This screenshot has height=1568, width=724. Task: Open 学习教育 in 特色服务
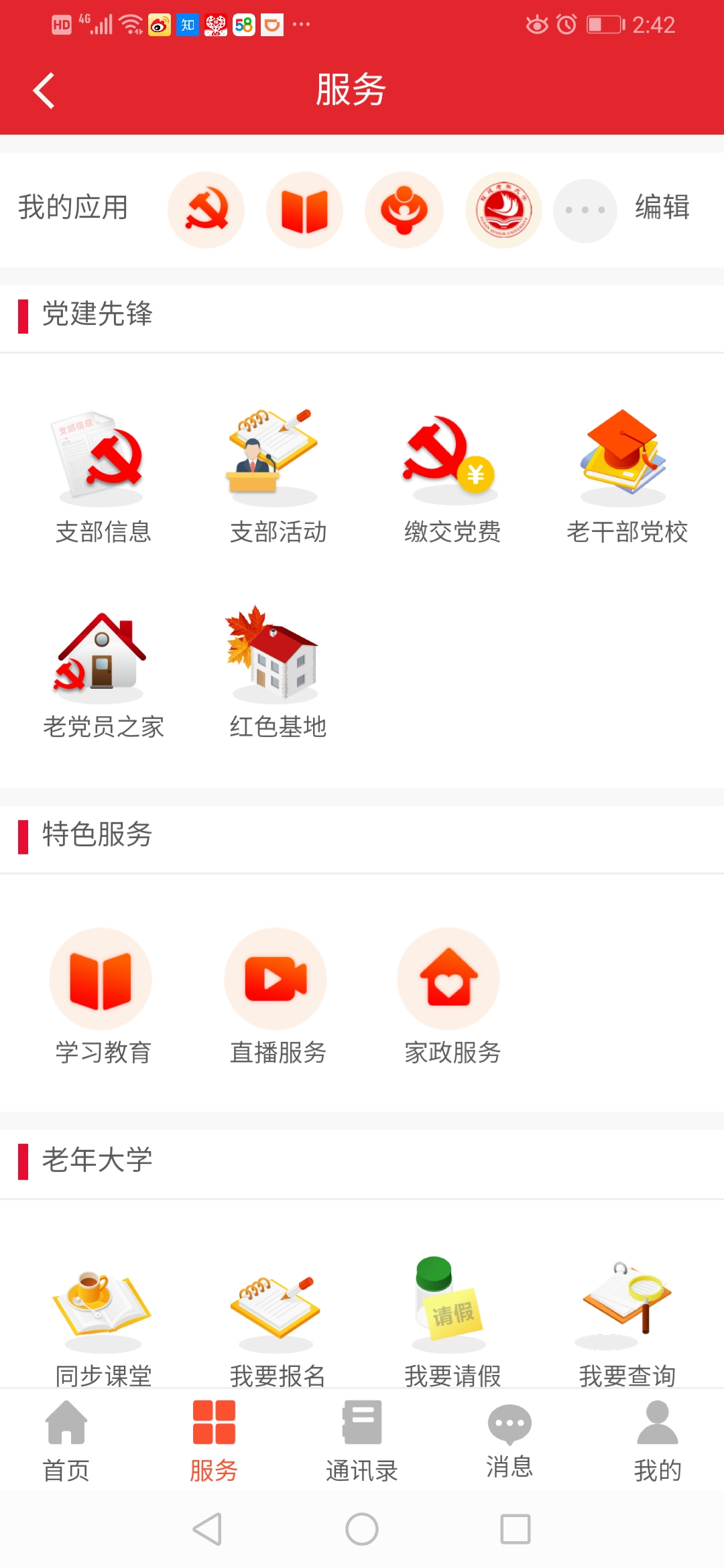pos(101,978)
